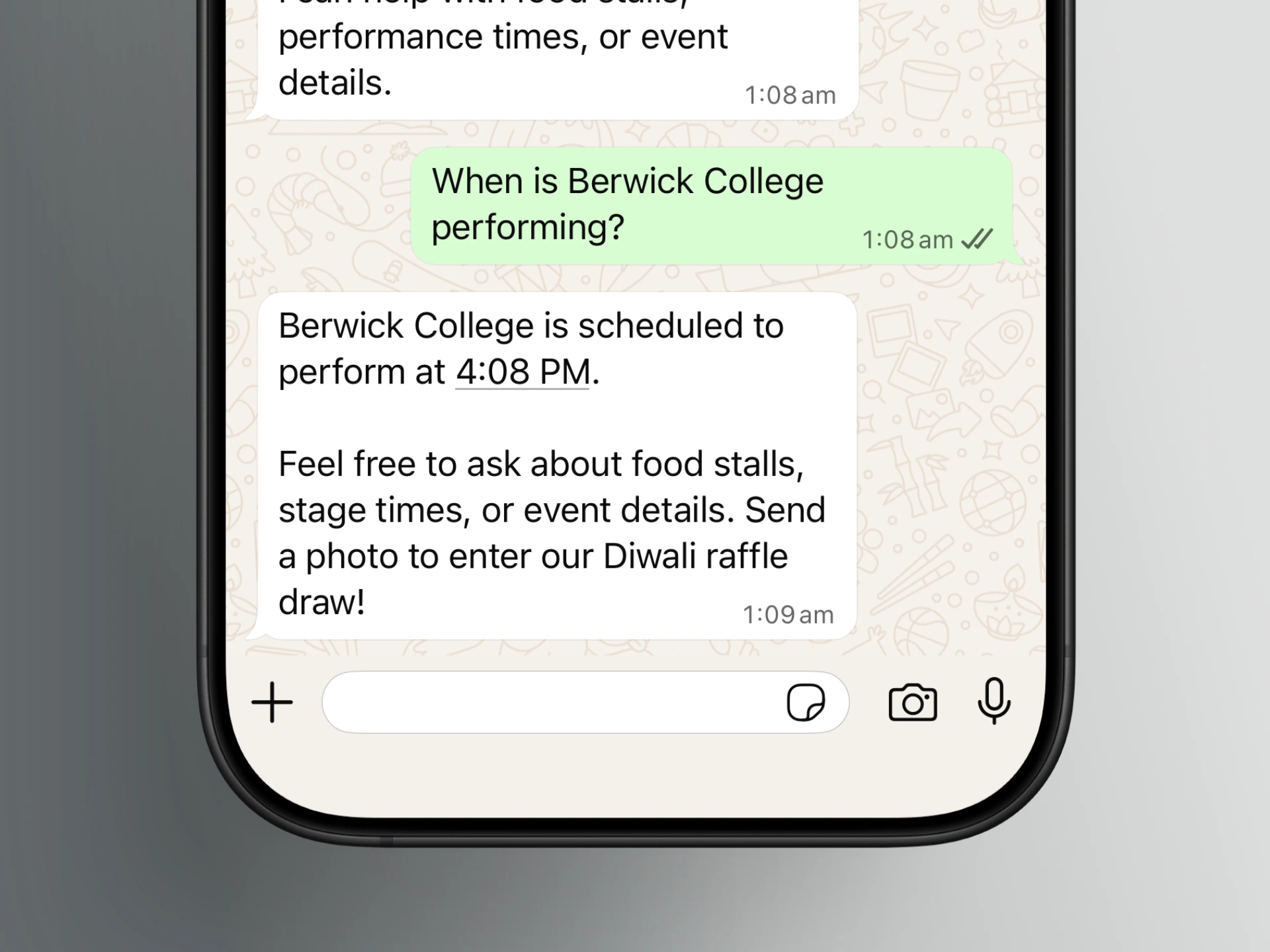Tap the microphone to record voice message
This screenshot has width=1270, height=952.
(994, 701)
